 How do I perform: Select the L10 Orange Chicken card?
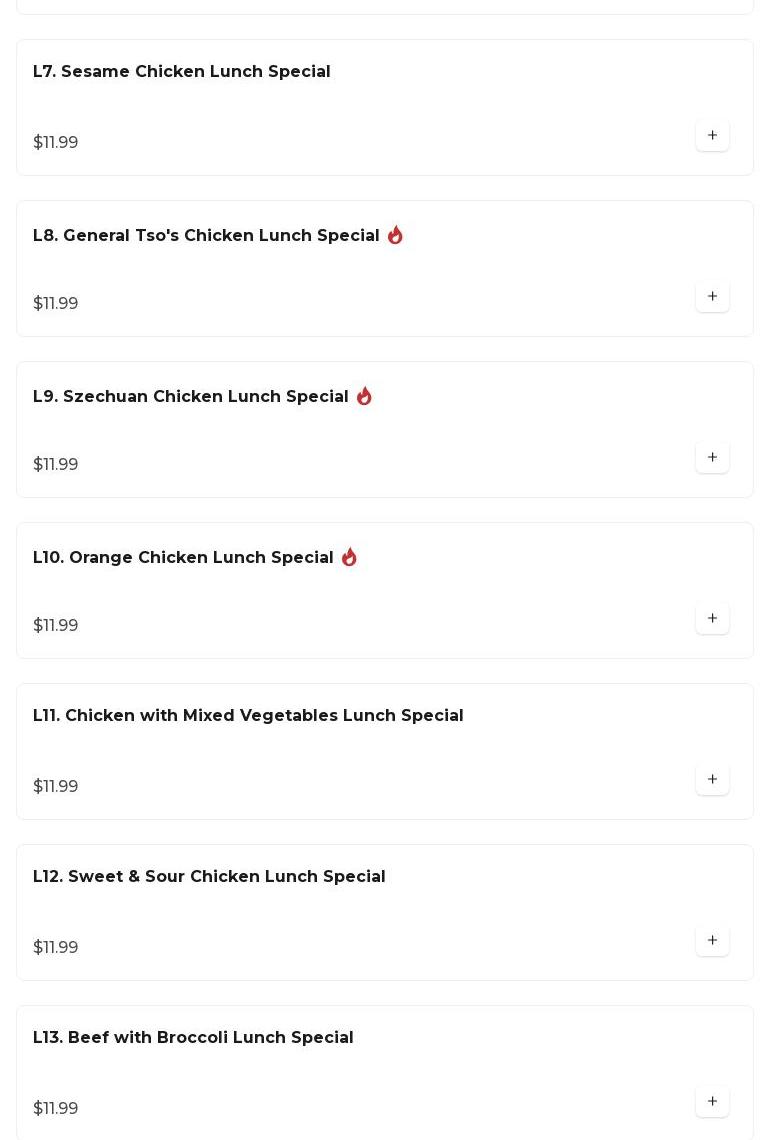point(183,558)
